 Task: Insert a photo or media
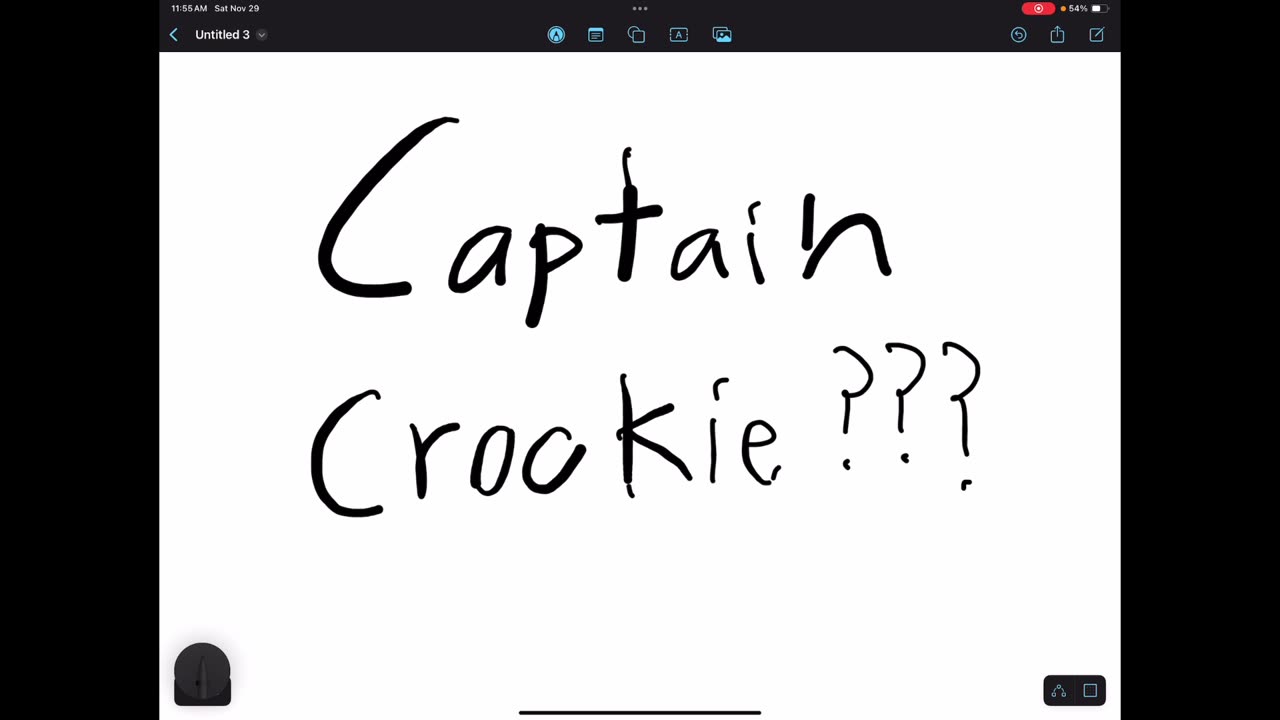722,35
